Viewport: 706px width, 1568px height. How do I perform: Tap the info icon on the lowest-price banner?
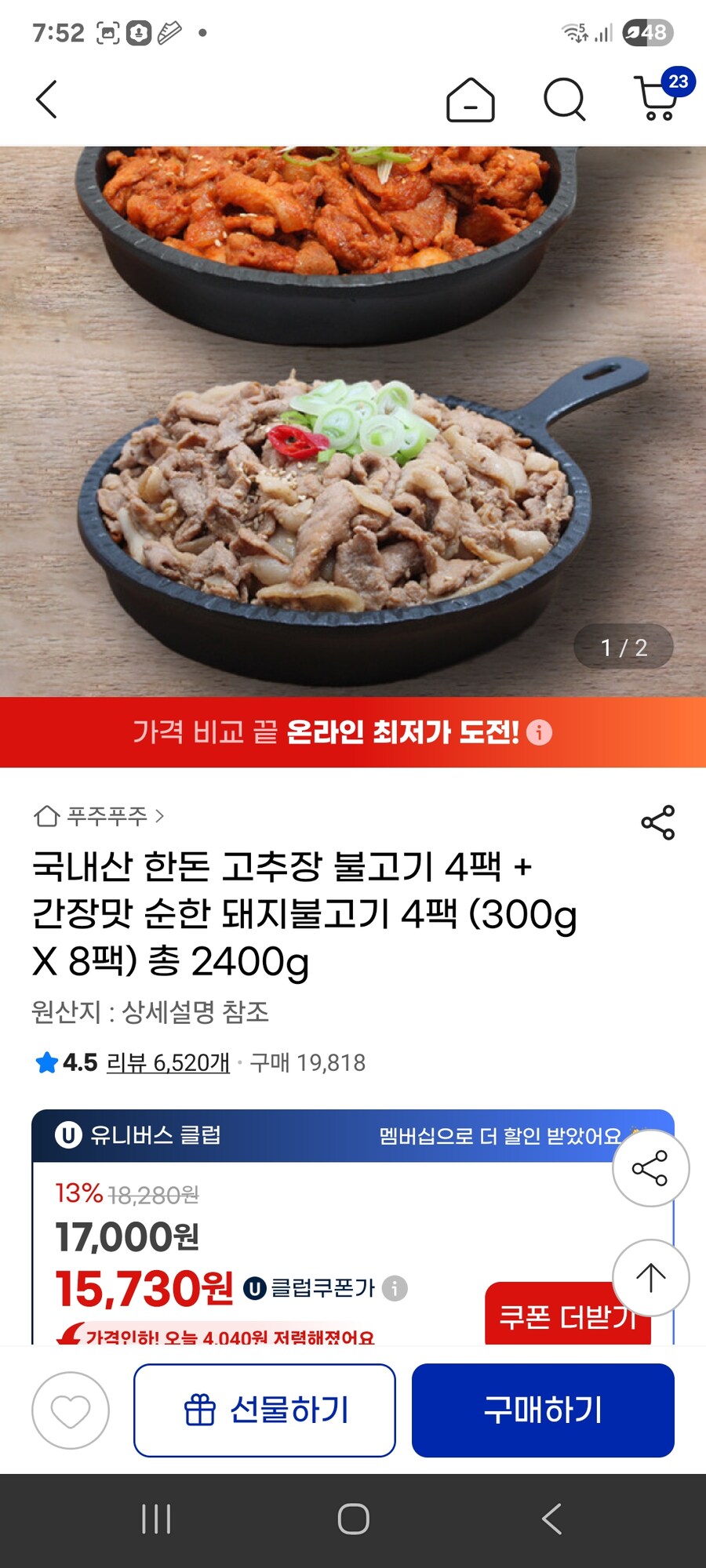tap(540, 733)
